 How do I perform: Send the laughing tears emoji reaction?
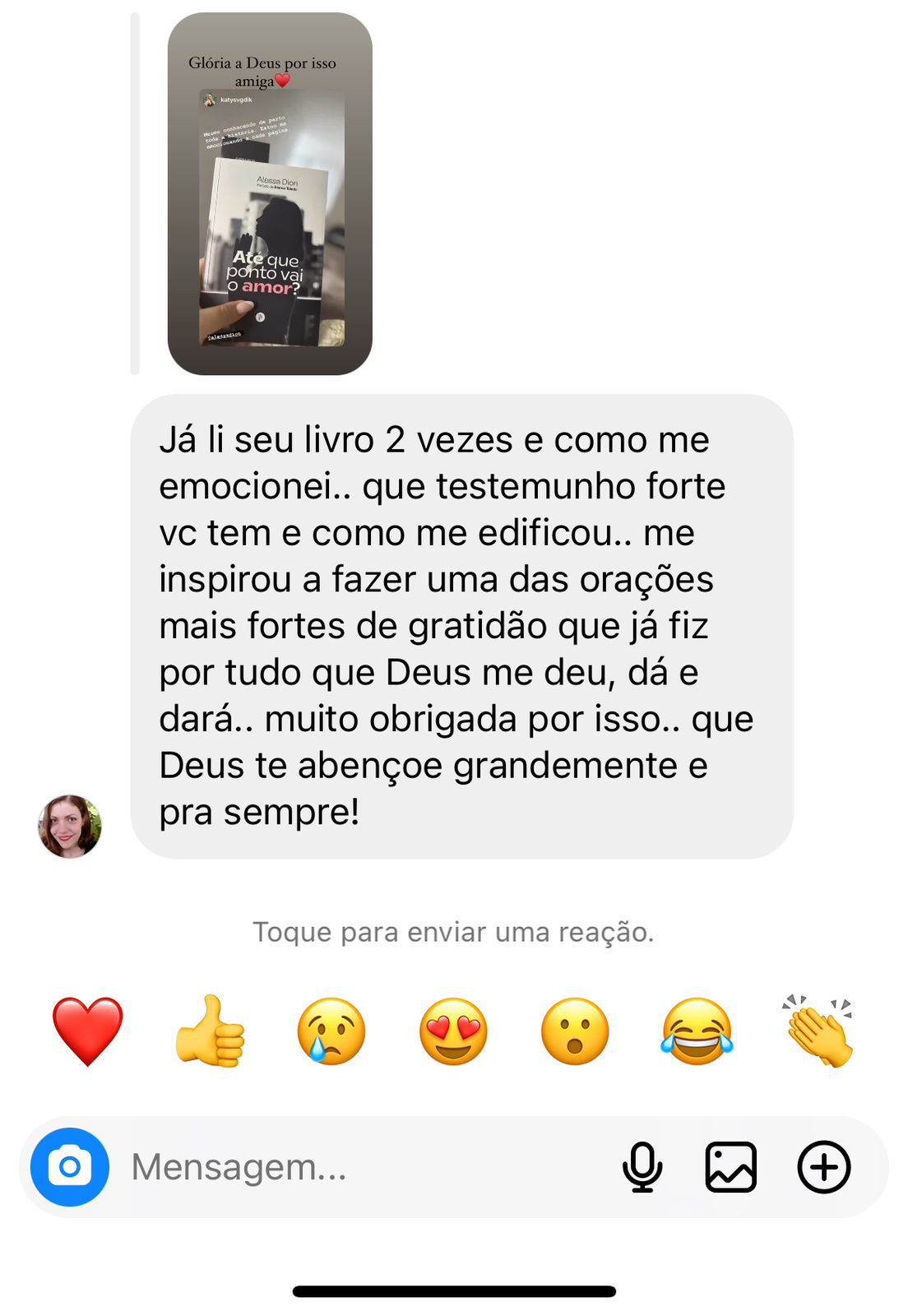pos(697,1031)
